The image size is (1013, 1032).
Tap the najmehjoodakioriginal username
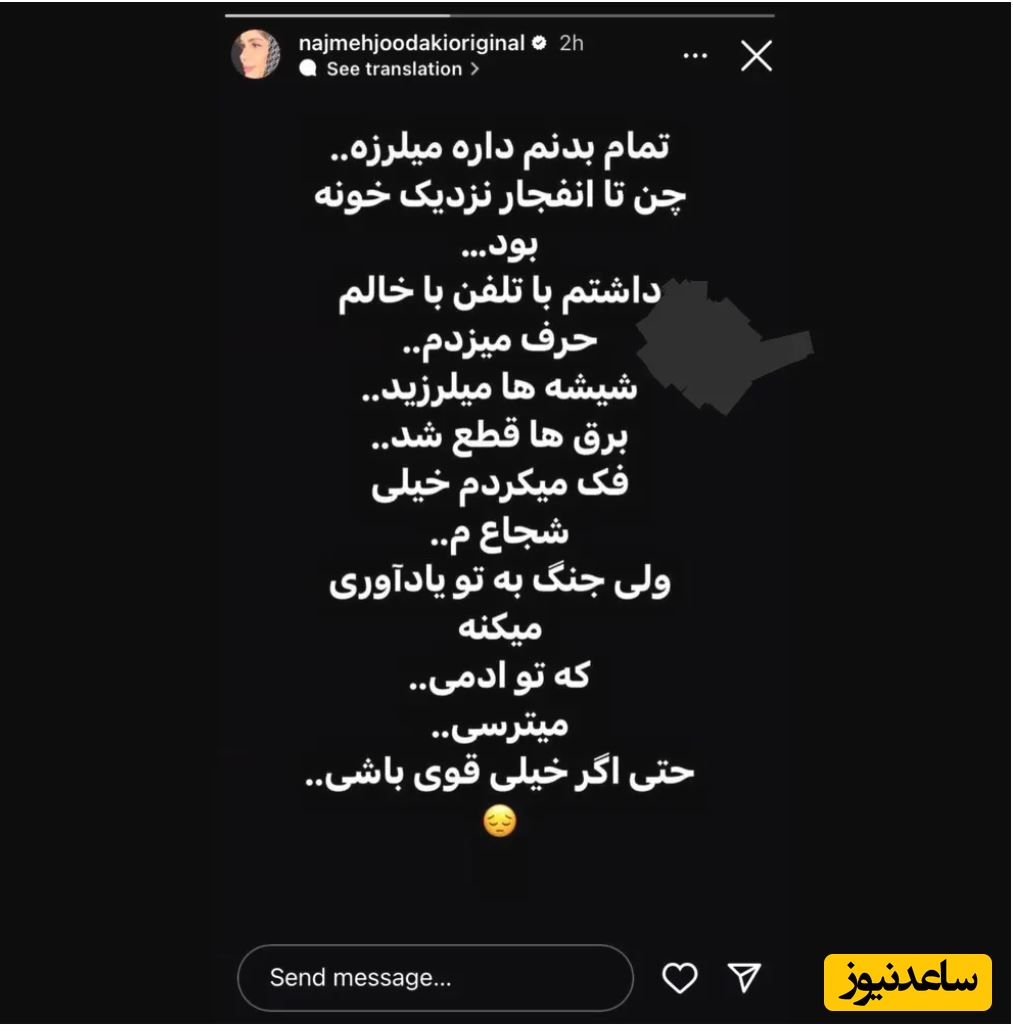(412, 43)
